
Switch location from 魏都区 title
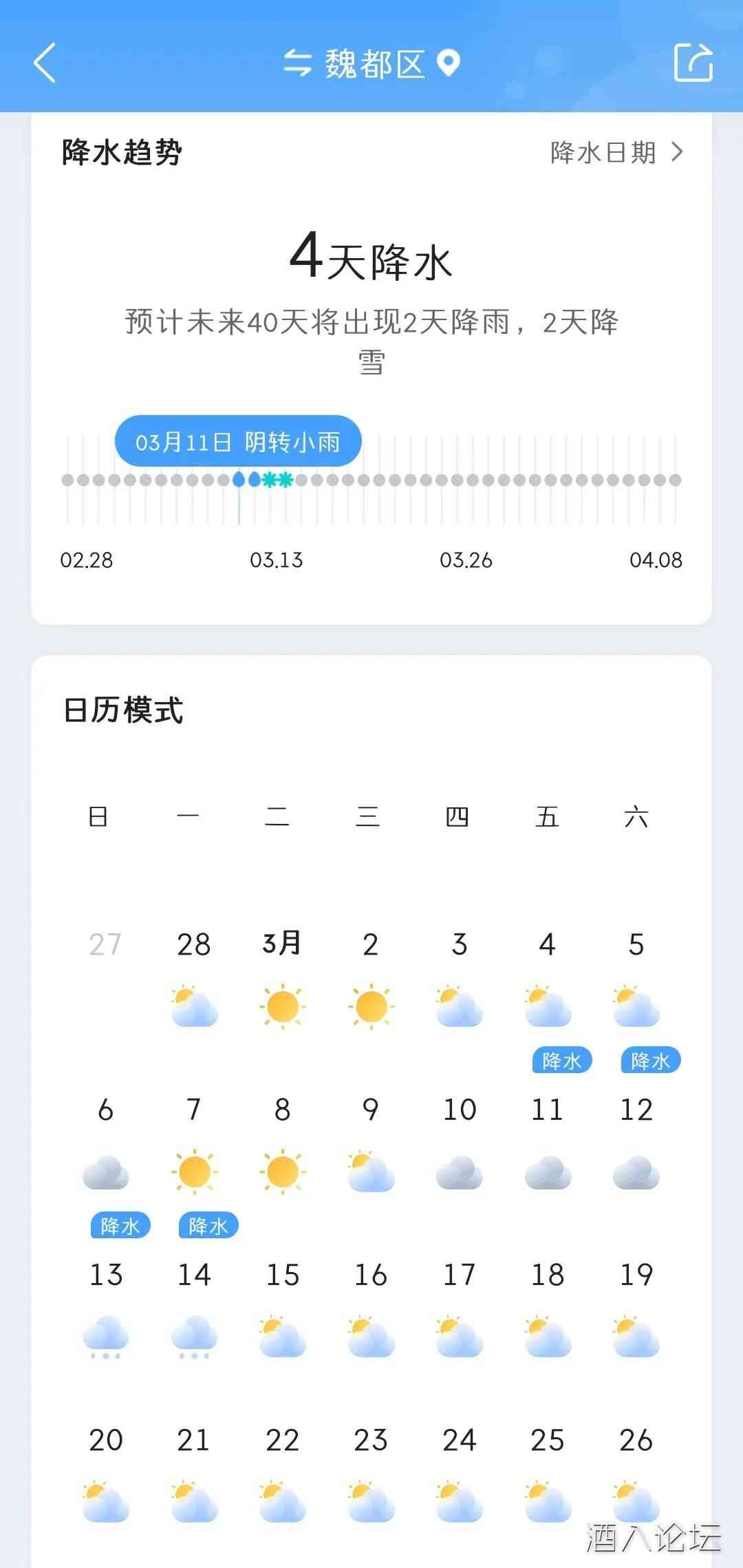click(x=371, y=64)
